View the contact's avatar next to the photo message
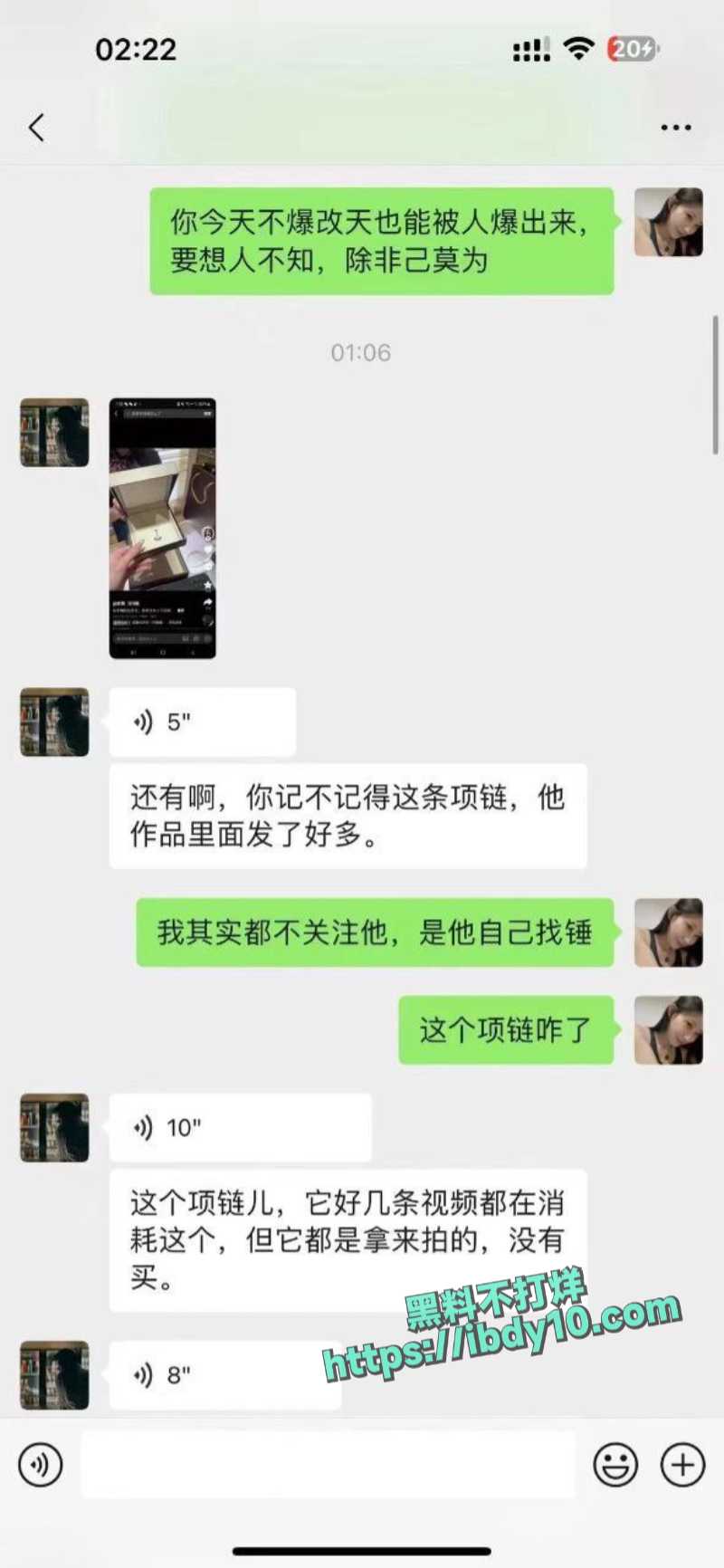Viewport: 724px width, 1568px height. coord(54,433)
